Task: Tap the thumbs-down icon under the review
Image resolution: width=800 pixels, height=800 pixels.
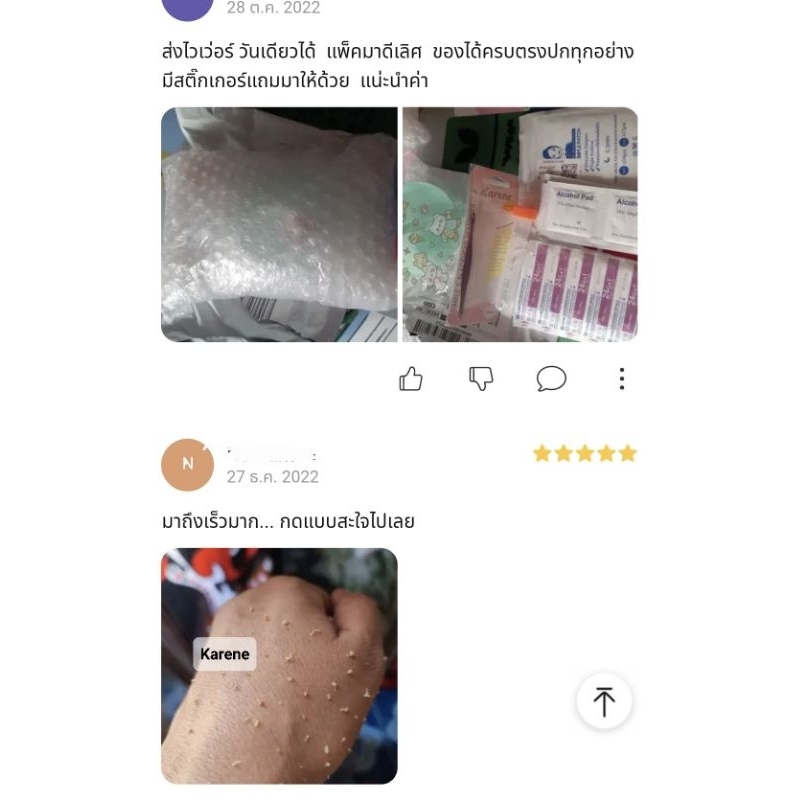Action: coord(481,379)
